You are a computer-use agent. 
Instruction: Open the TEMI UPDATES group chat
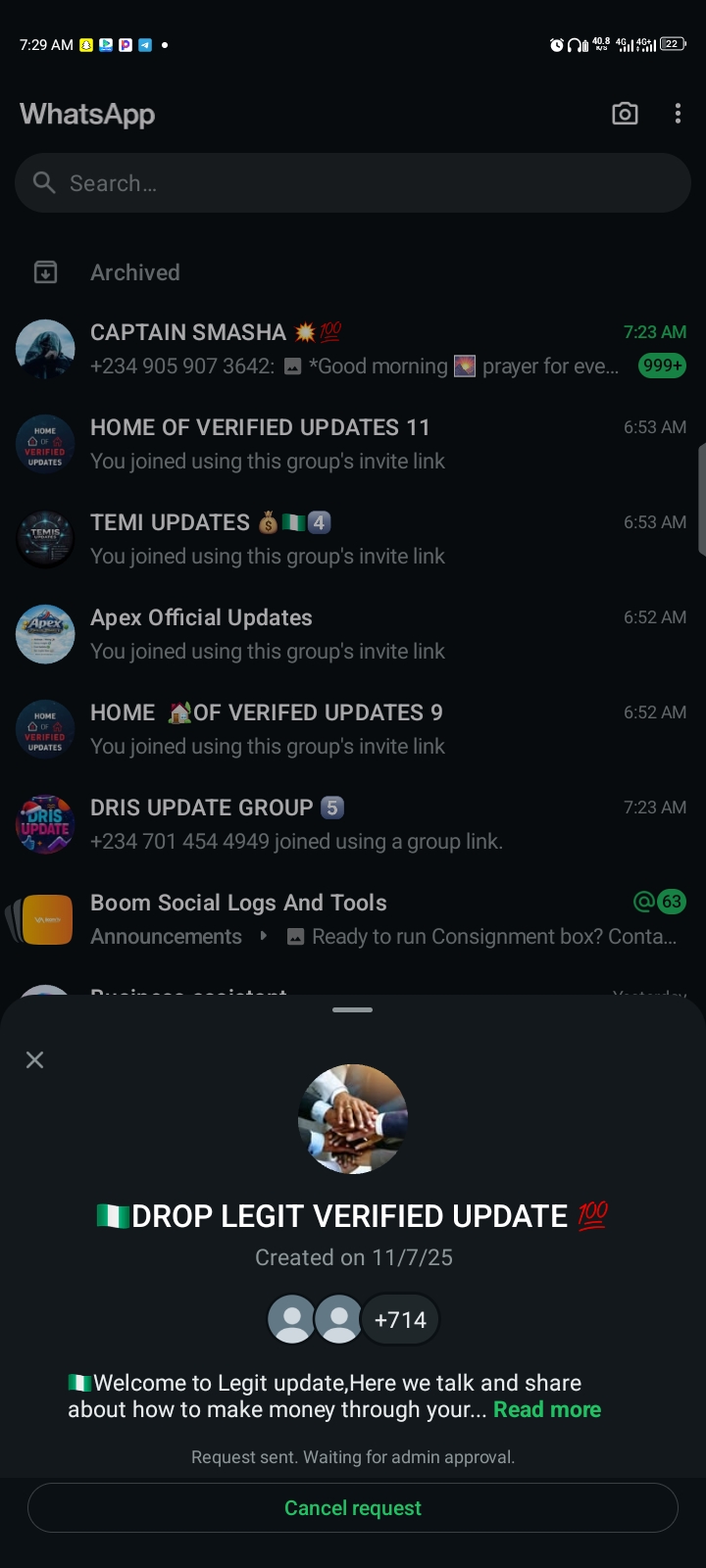point(353,539)
